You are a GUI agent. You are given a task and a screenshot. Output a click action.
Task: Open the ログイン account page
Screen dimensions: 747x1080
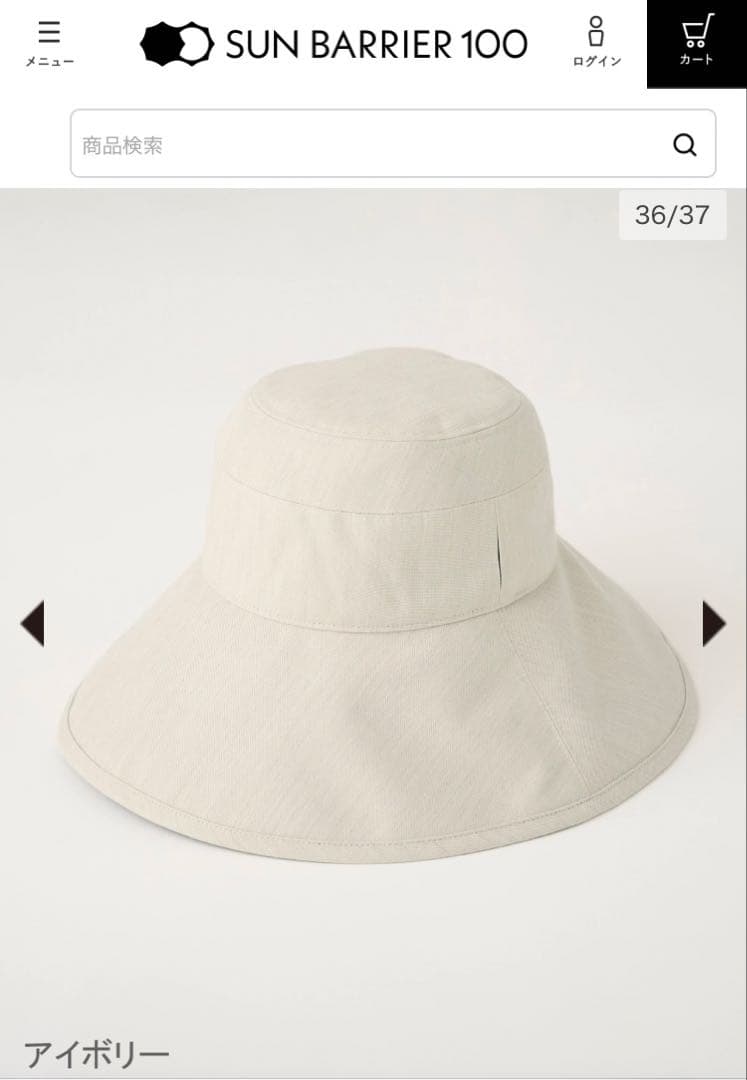tap(596, 43)
